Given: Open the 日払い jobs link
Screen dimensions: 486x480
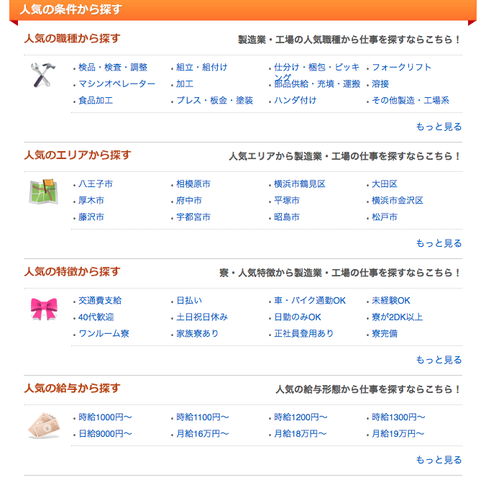Looking at the screenshot, I should tap(189, 300).
